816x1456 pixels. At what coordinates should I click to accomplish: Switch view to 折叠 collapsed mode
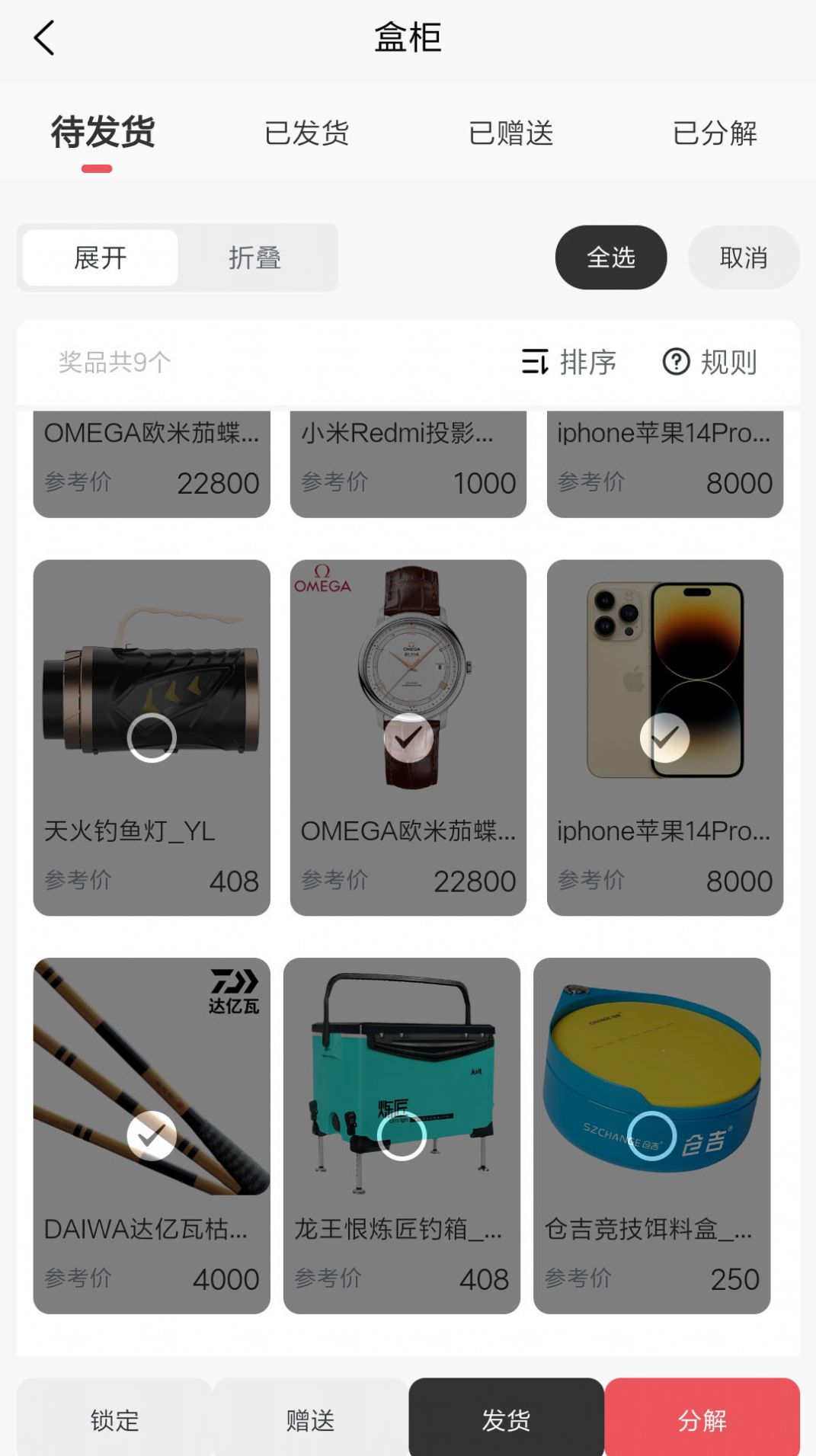point(255,258)
